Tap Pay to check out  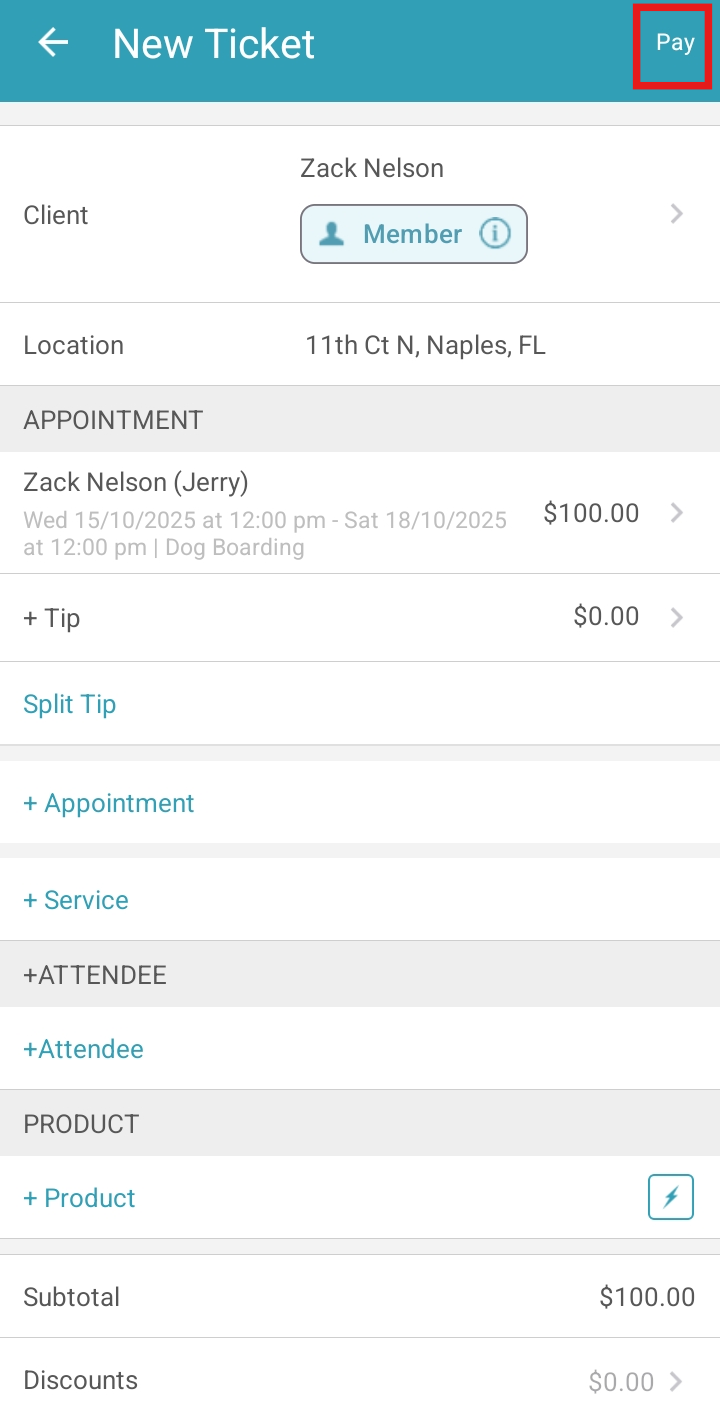[x=674, y=44]
